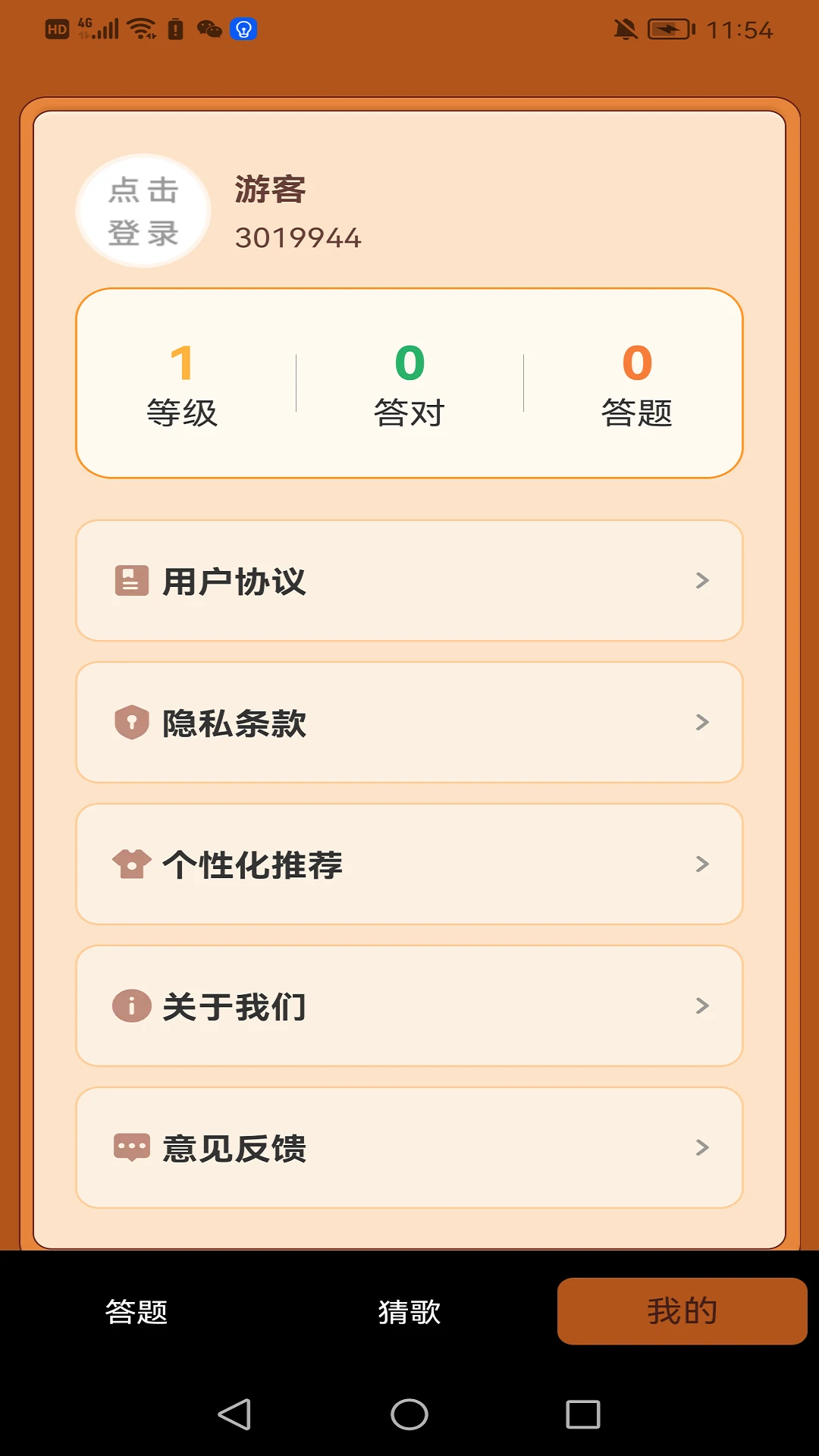Tap the 点击登录 avatar button
The height and width of the screenshot is (1456, 819).
[142, 212]
